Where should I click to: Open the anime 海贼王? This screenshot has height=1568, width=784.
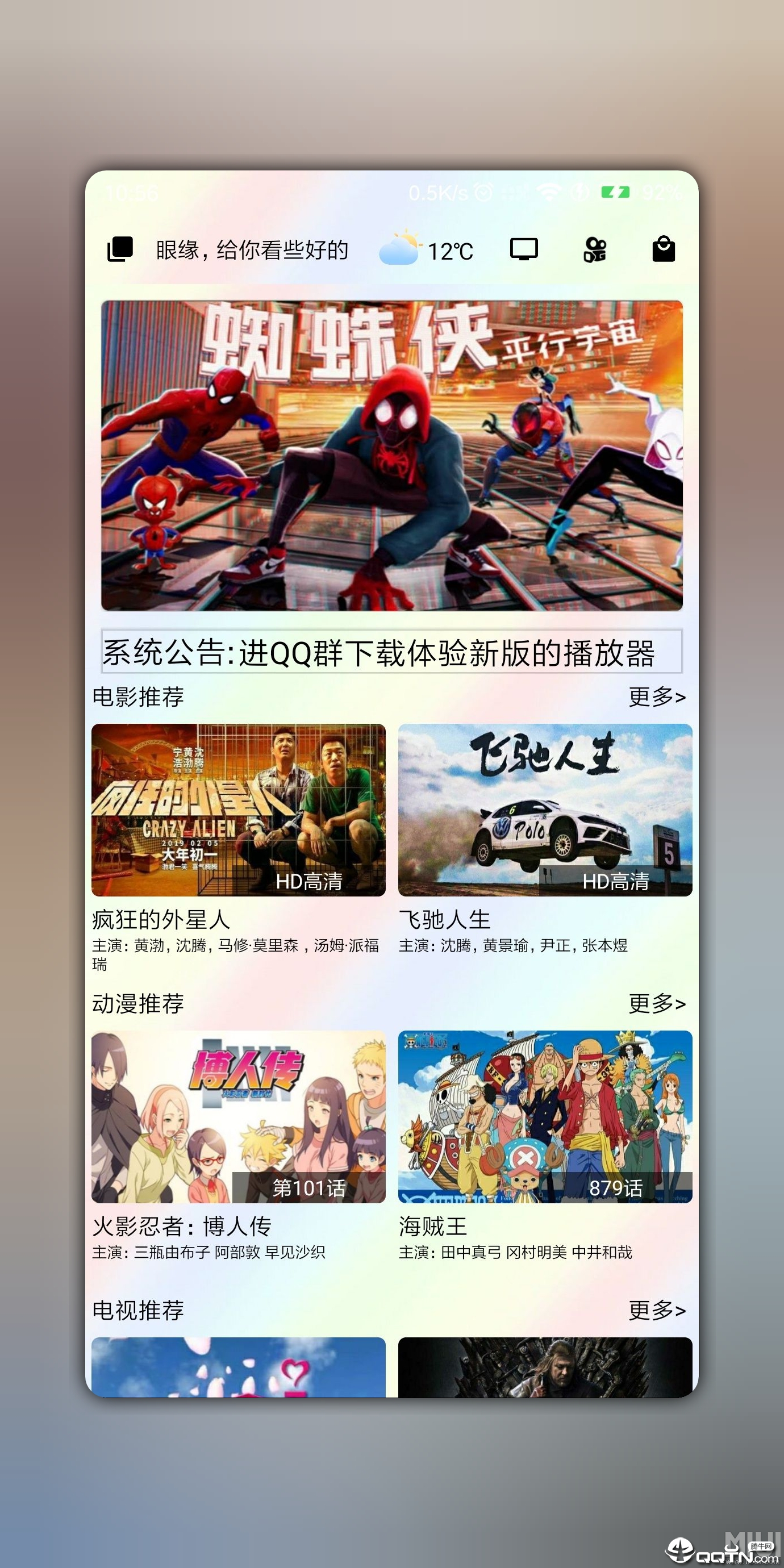click(545, 1117)
